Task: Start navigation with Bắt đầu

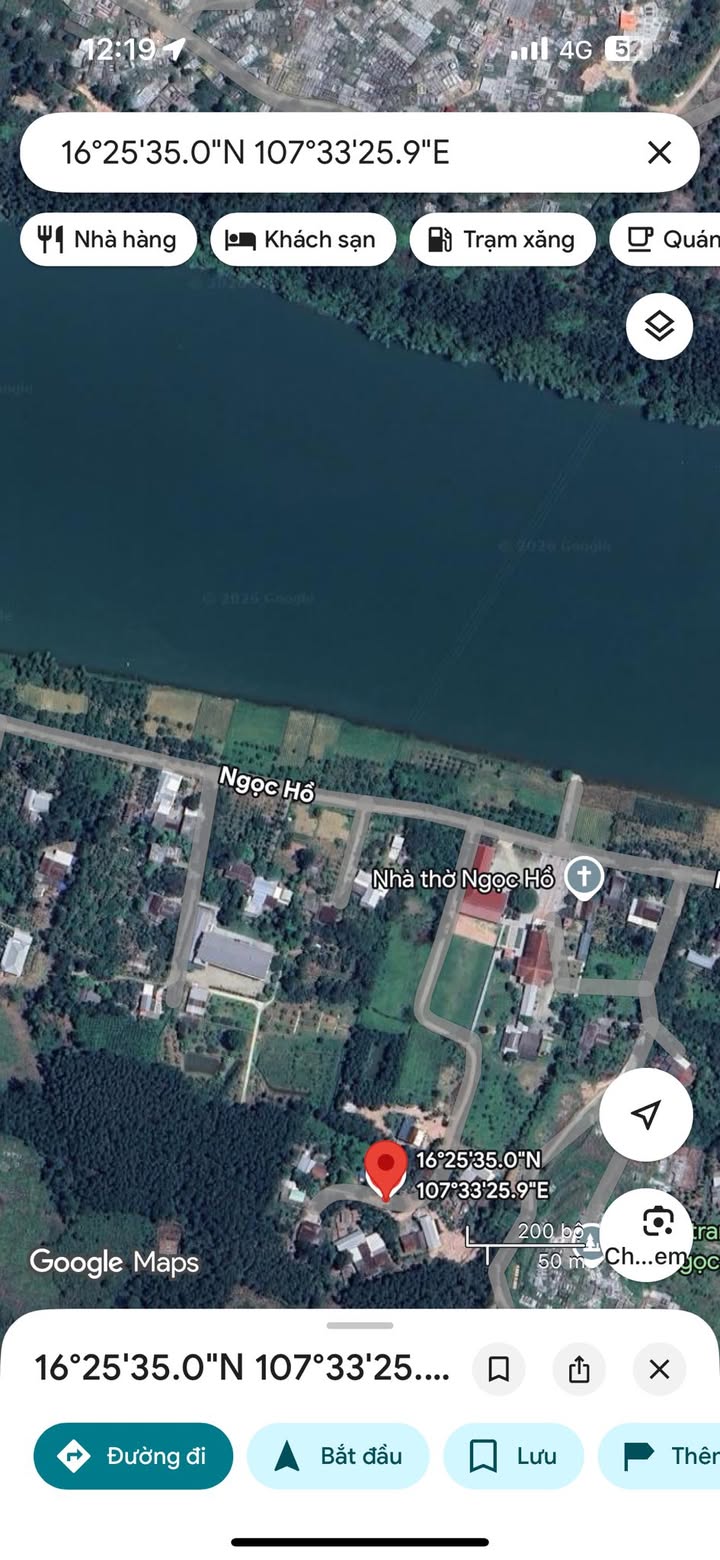Action: pos(338,1456)
